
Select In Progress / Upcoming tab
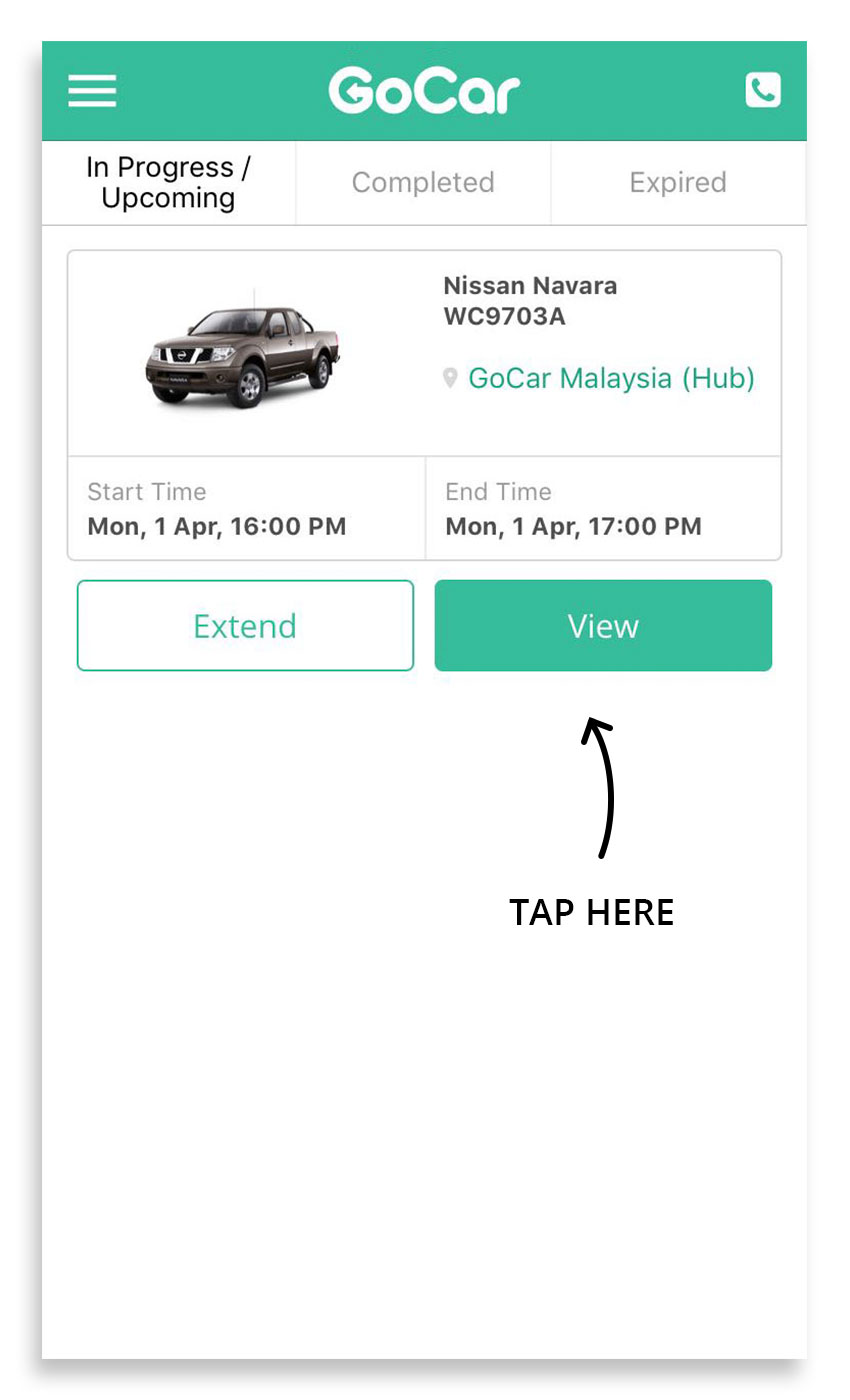pos(168,183)
